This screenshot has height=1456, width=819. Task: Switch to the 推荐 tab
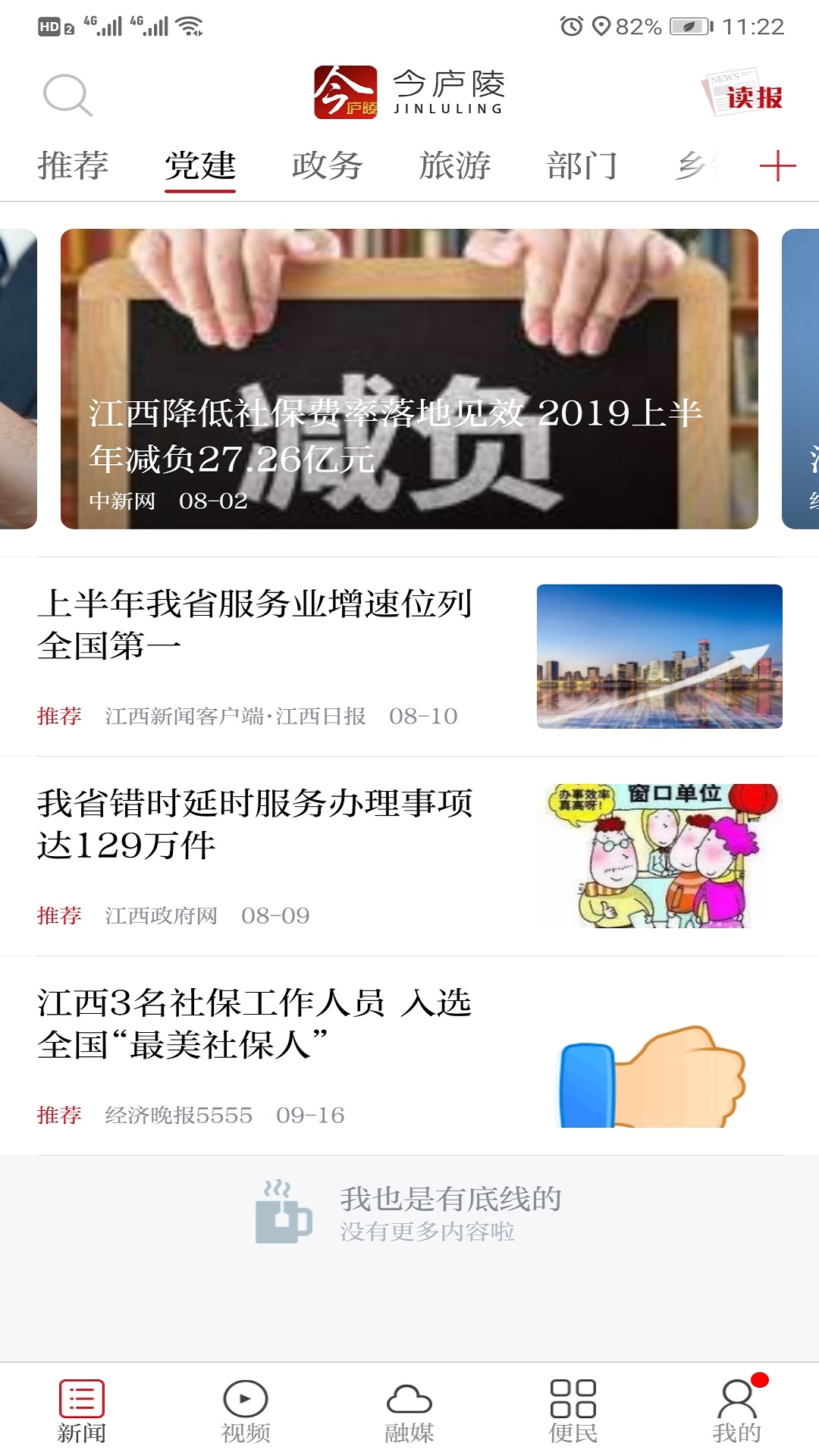point(74,165)
